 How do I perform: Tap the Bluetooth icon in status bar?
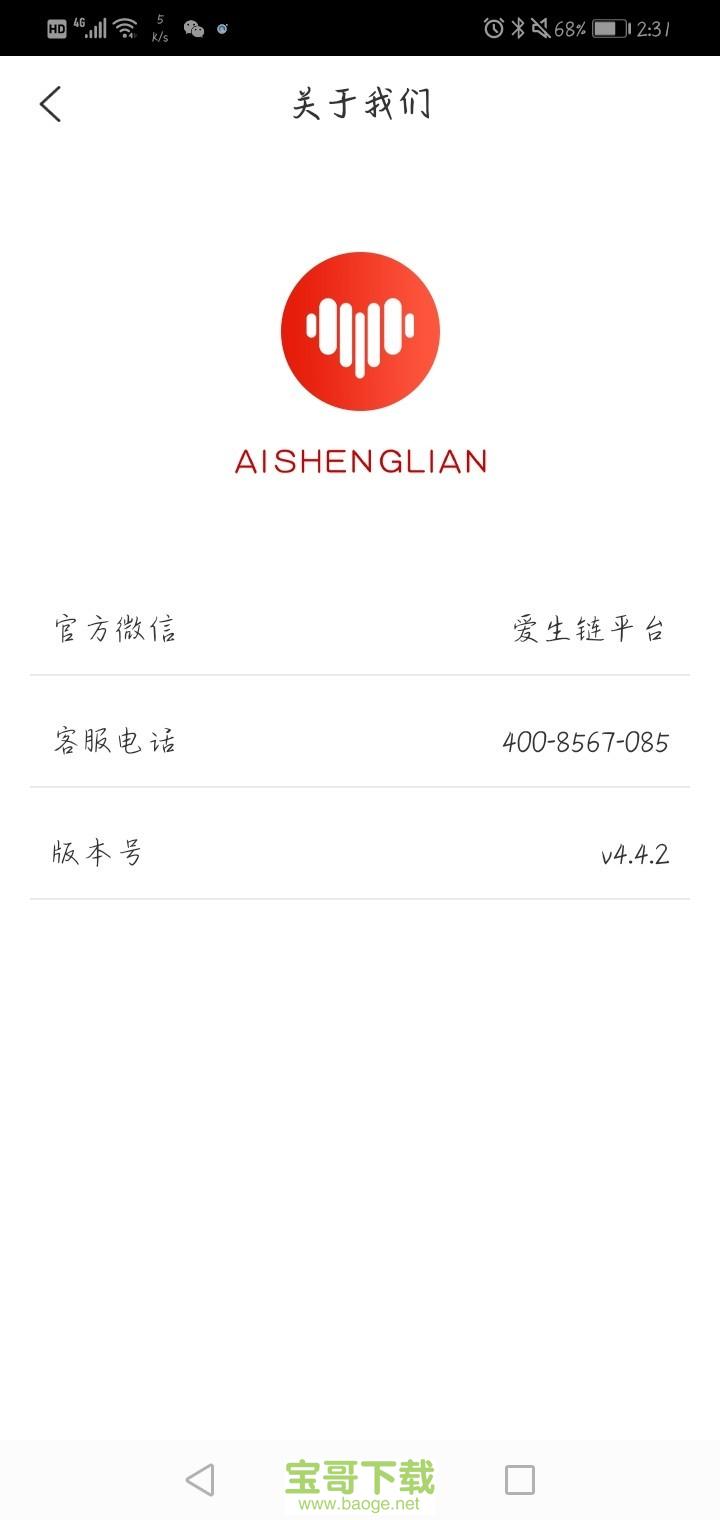pyautogui.click(x=516, y=29)
